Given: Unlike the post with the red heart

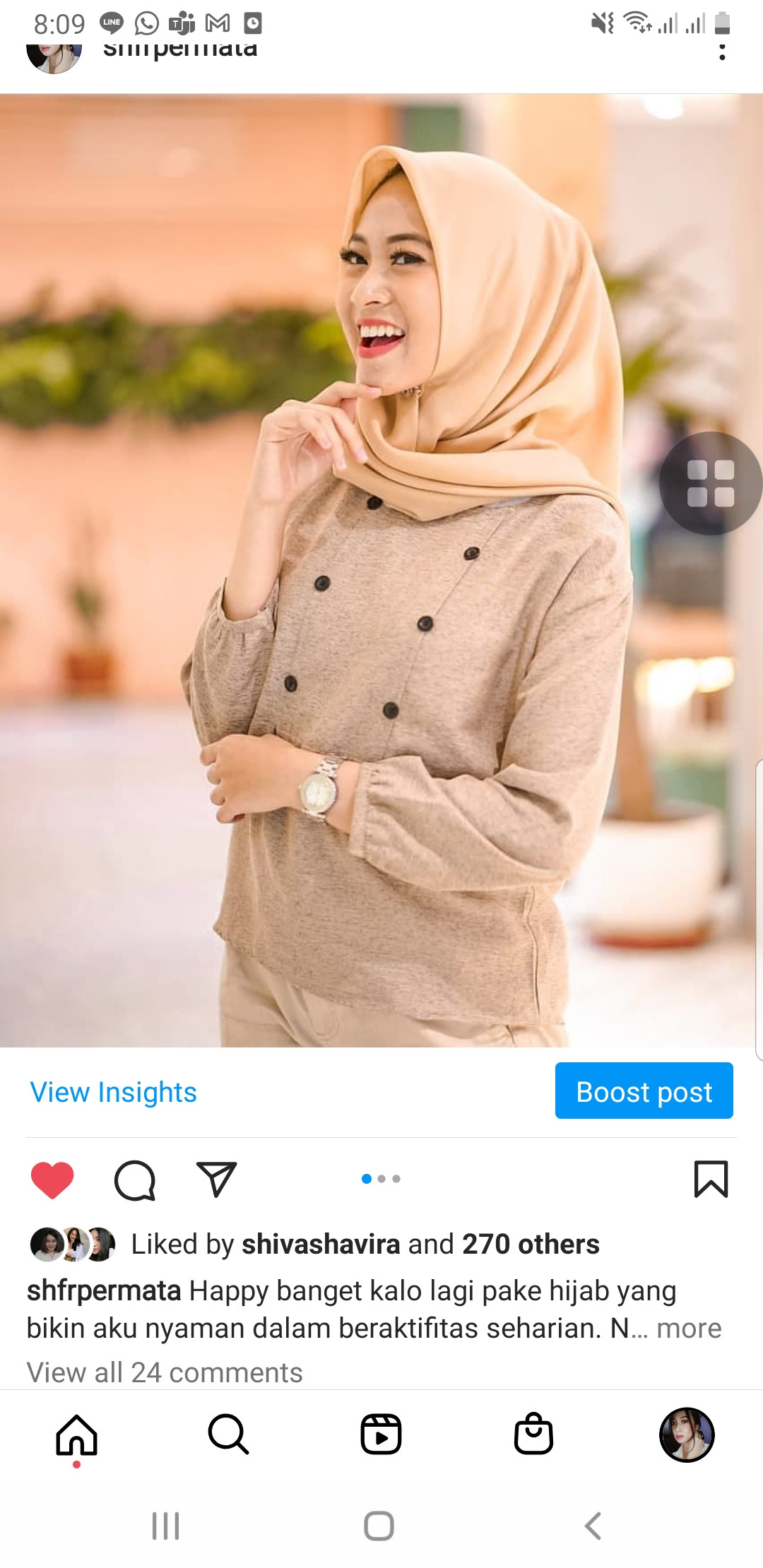Looking at the screenshot, I should 52,1180.
